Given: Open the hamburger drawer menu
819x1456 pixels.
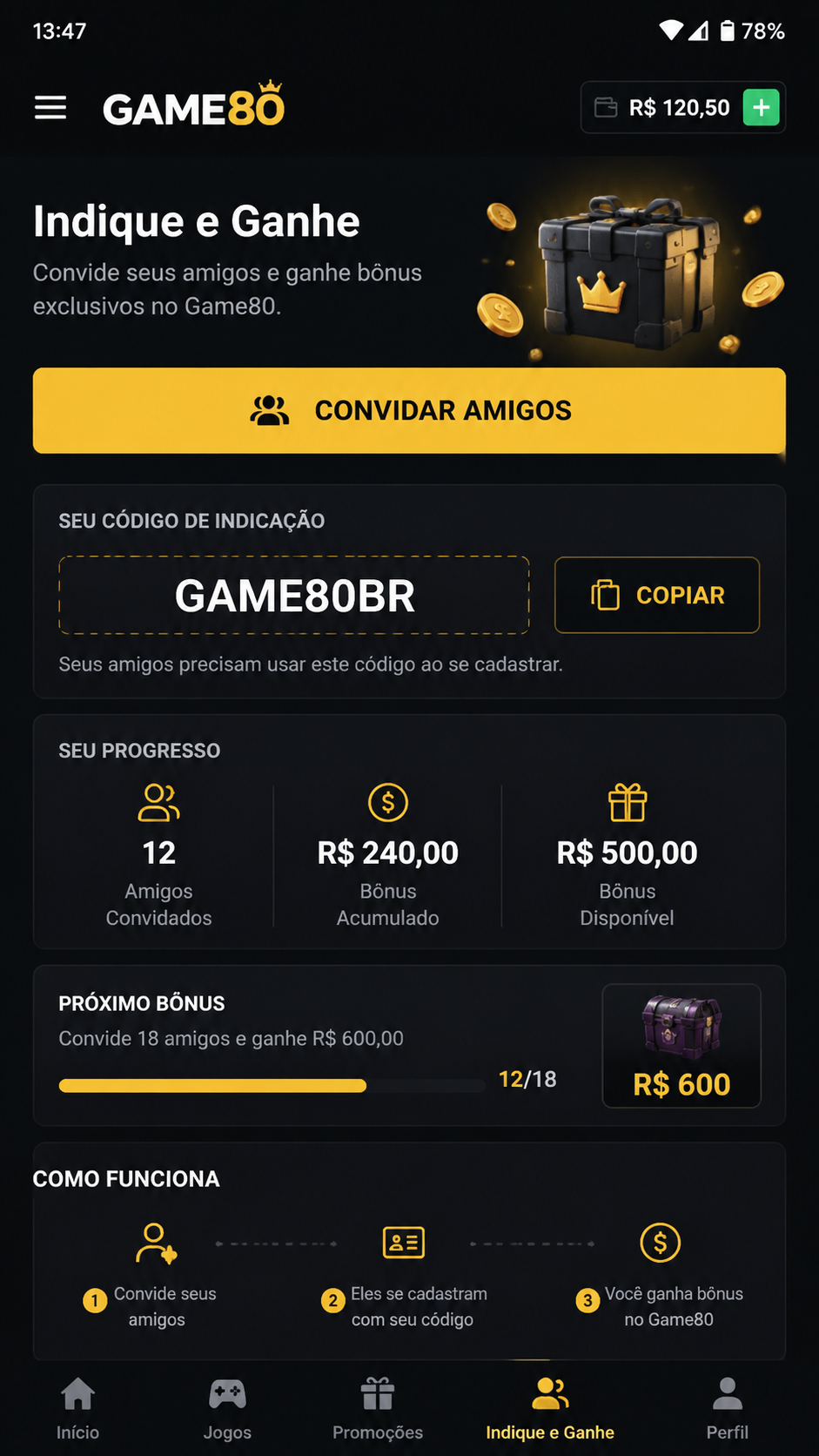Looking at the screenshot, I should click(x=50, y=108).
